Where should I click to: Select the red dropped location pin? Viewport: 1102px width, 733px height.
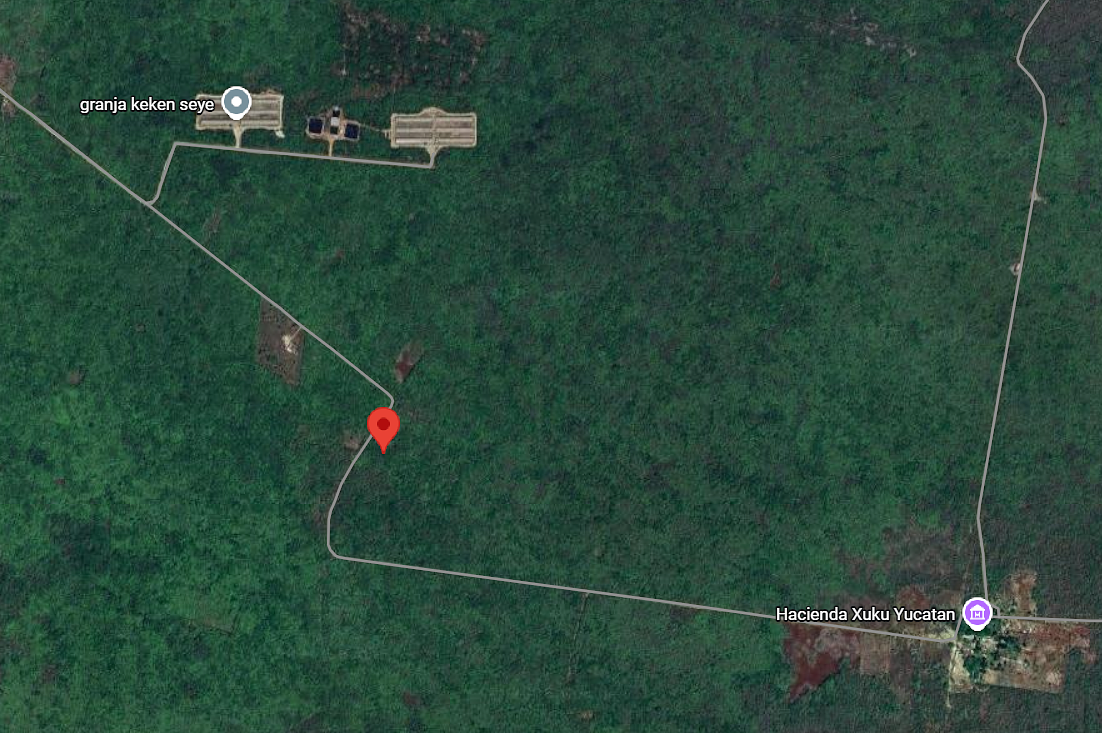click(x=383, y=427)
